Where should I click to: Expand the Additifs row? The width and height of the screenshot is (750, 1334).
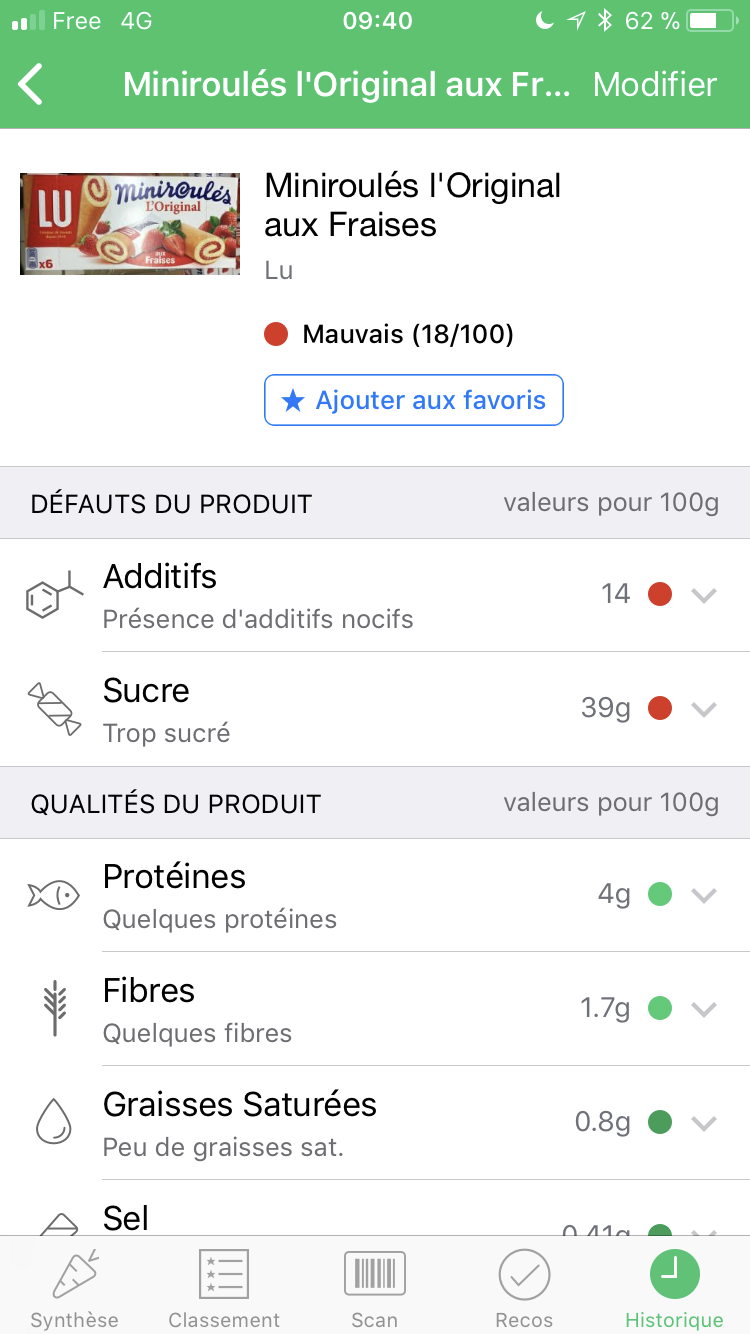click(375, 595)
